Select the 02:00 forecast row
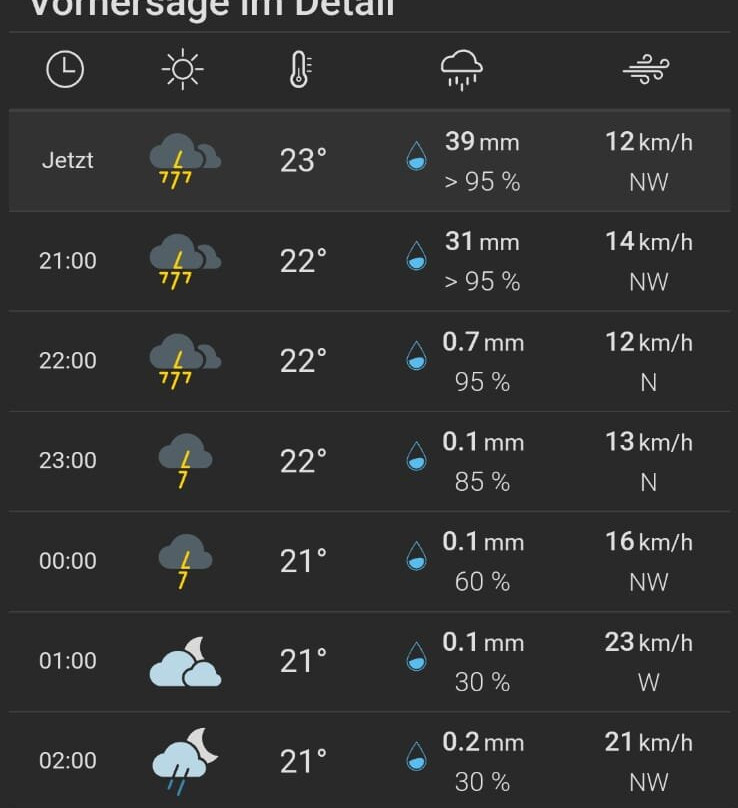 pyautogui.click(x=368, y=761)
